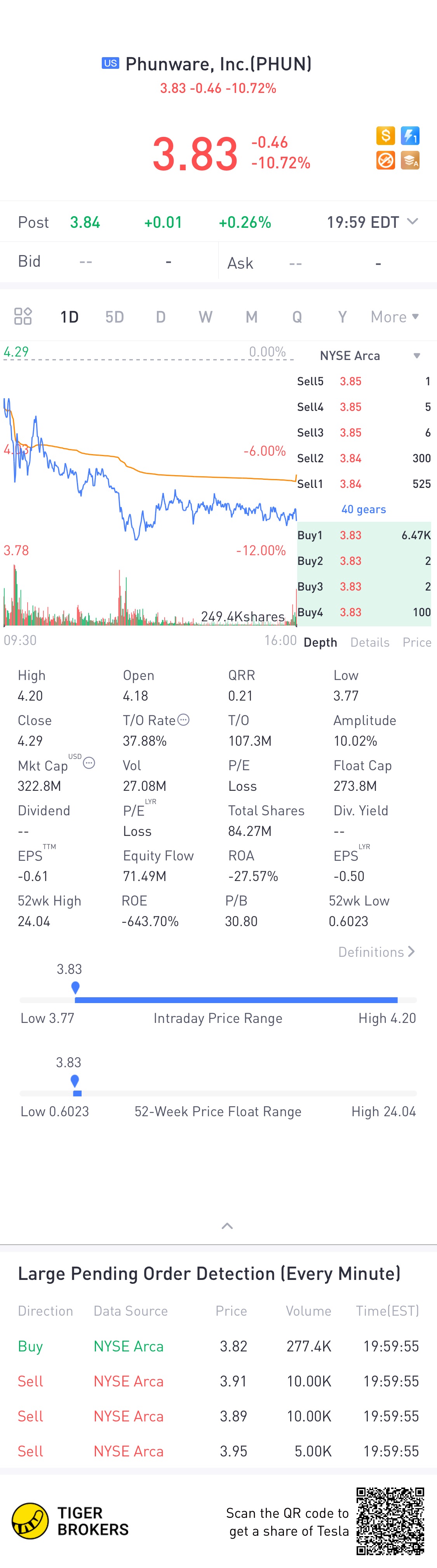The height and width of the screenshot is (1568, 437).
Task: Tap the Mkt Cap currency options icon
Action: (89, 763)
